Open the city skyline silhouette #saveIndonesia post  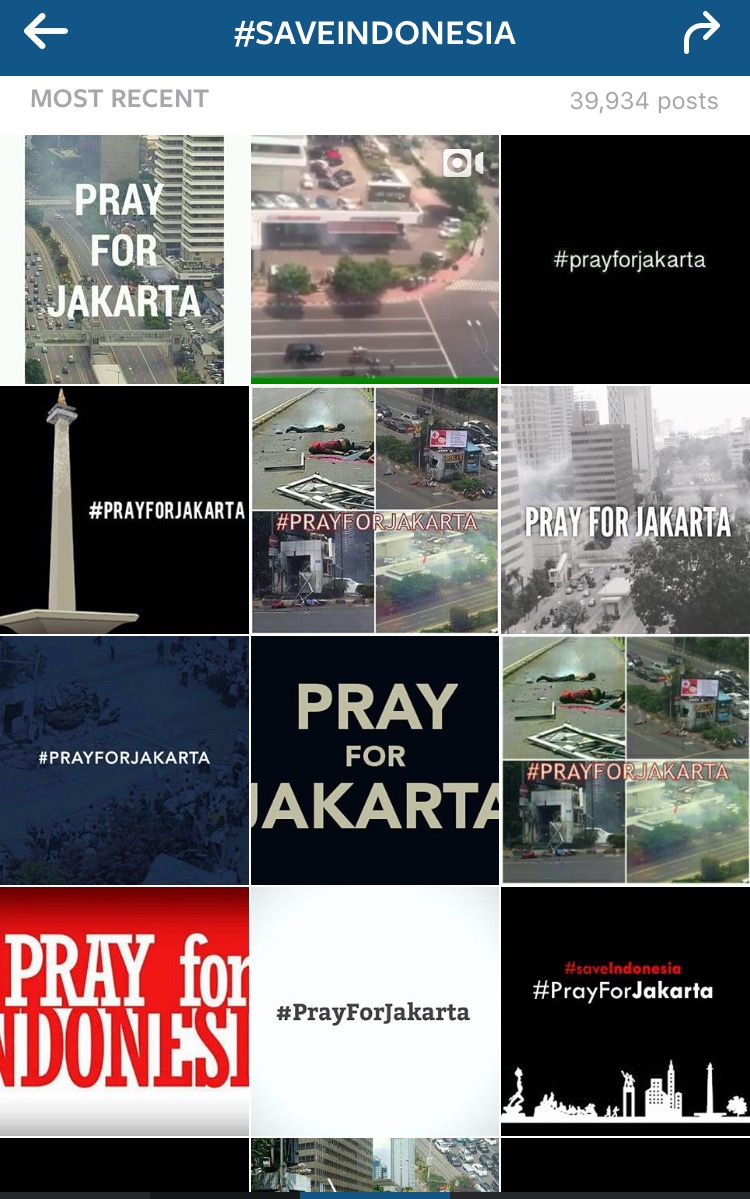click(625, 1010)
